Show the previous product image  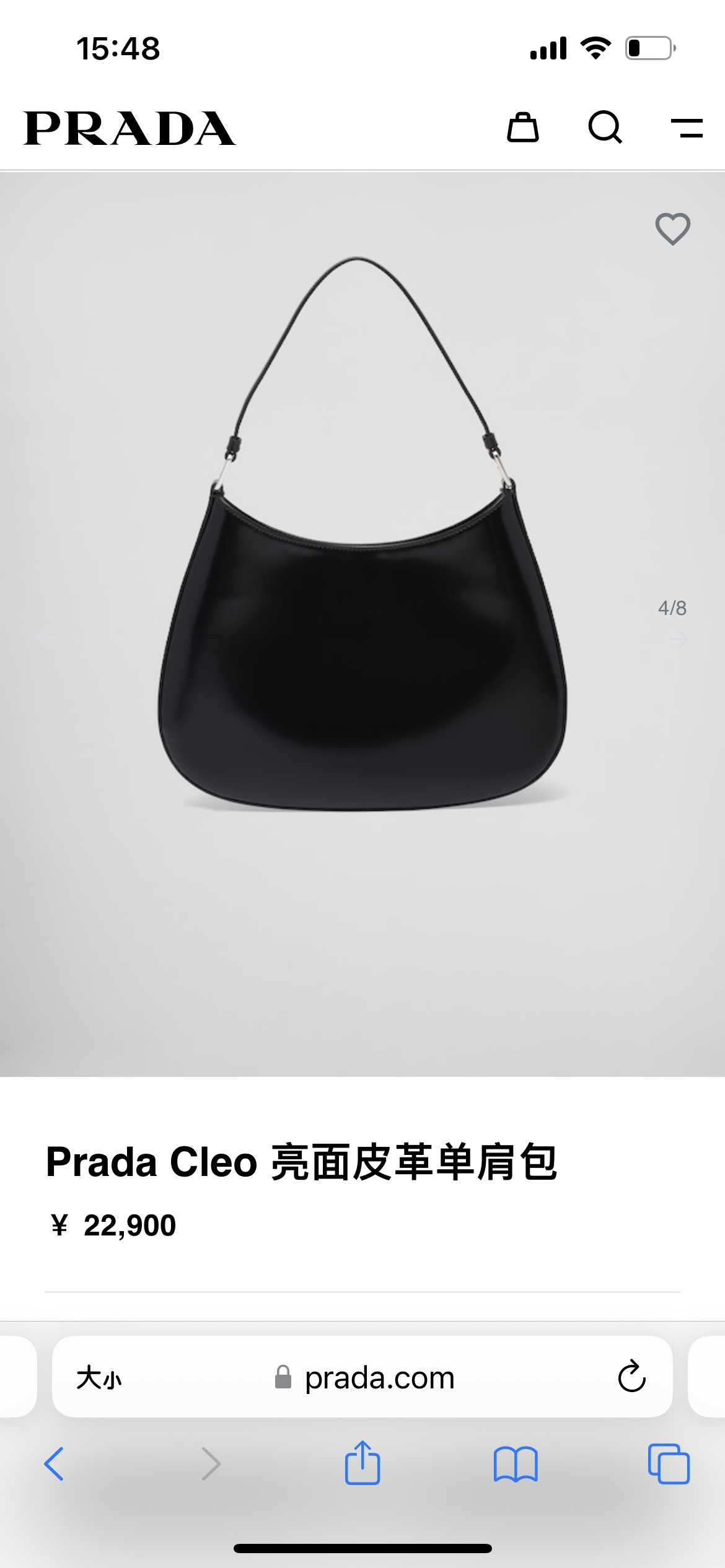tap(45, 638)
